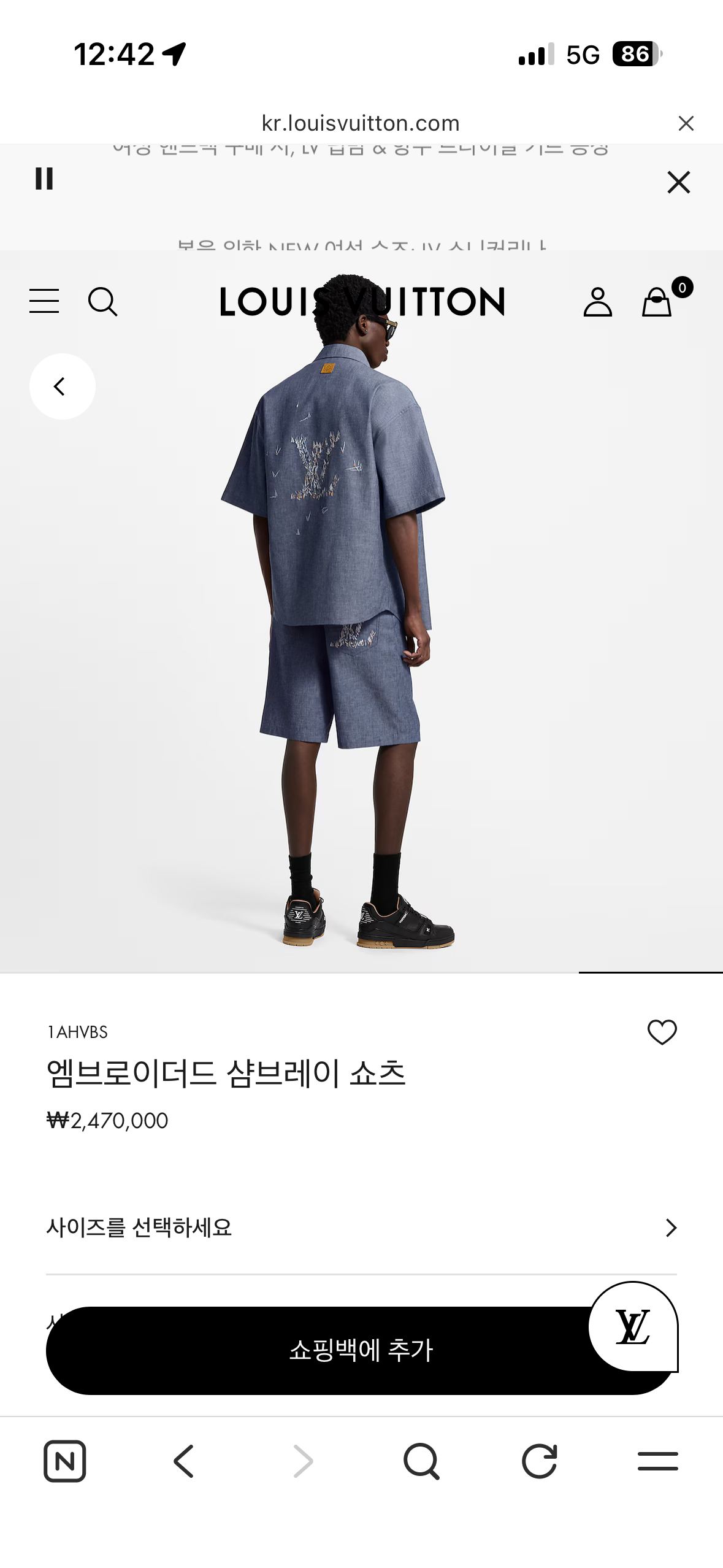Image resolution: width=723 pixels, height=1568 pixels.
Task: Reload the current page
Action: [x=540, y=1461]
